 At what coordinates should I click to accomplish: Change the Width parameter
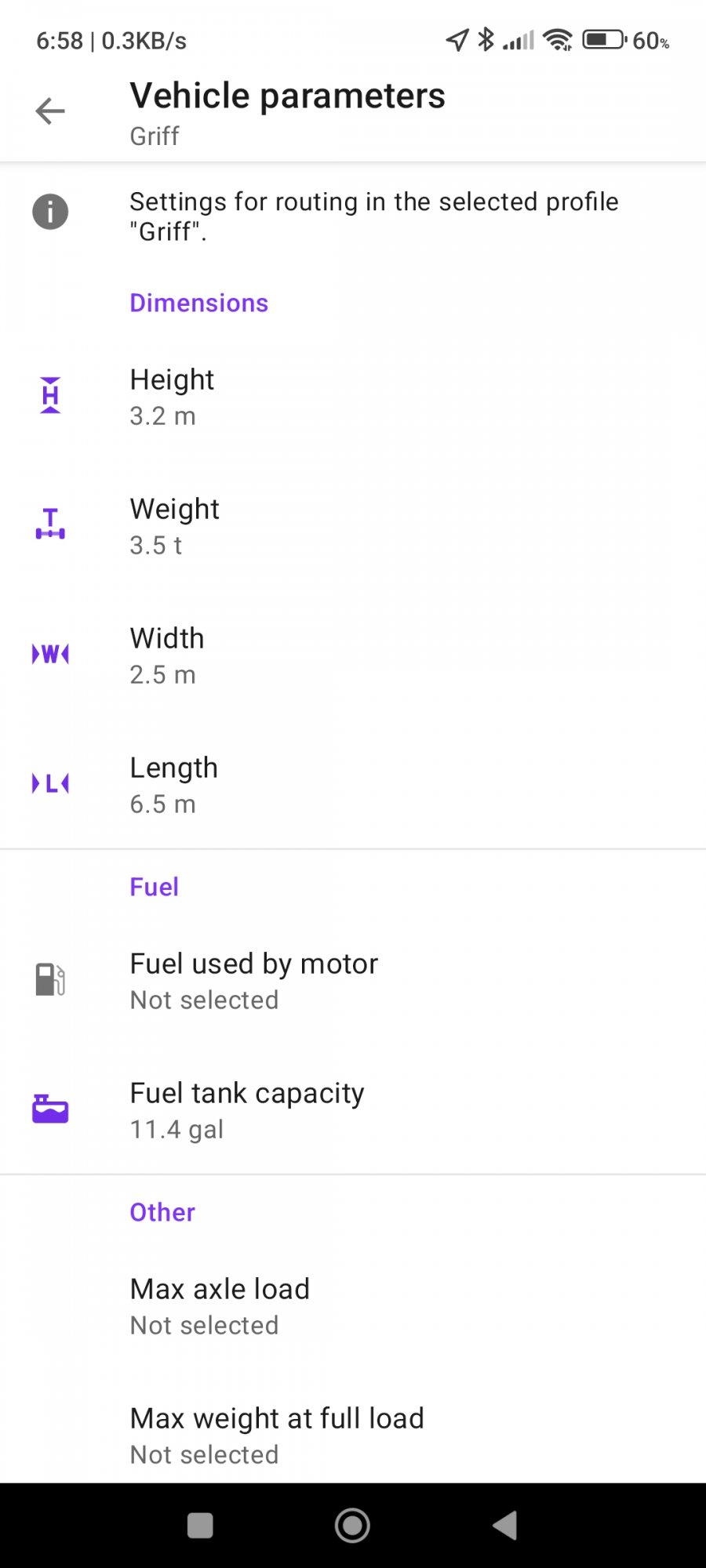coord(353,655)
